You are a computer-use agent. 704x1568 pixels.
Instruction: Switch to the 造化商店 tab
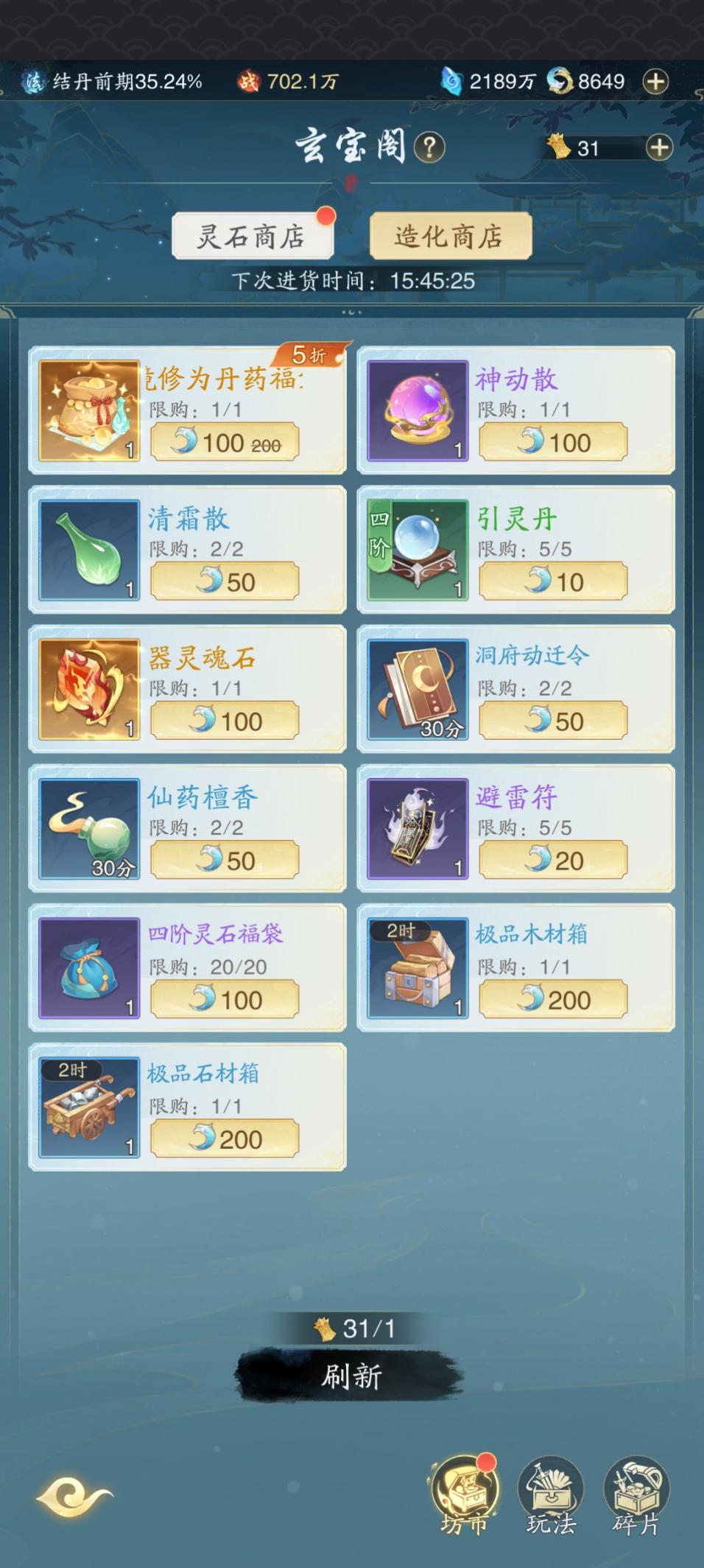coord(450,237)
